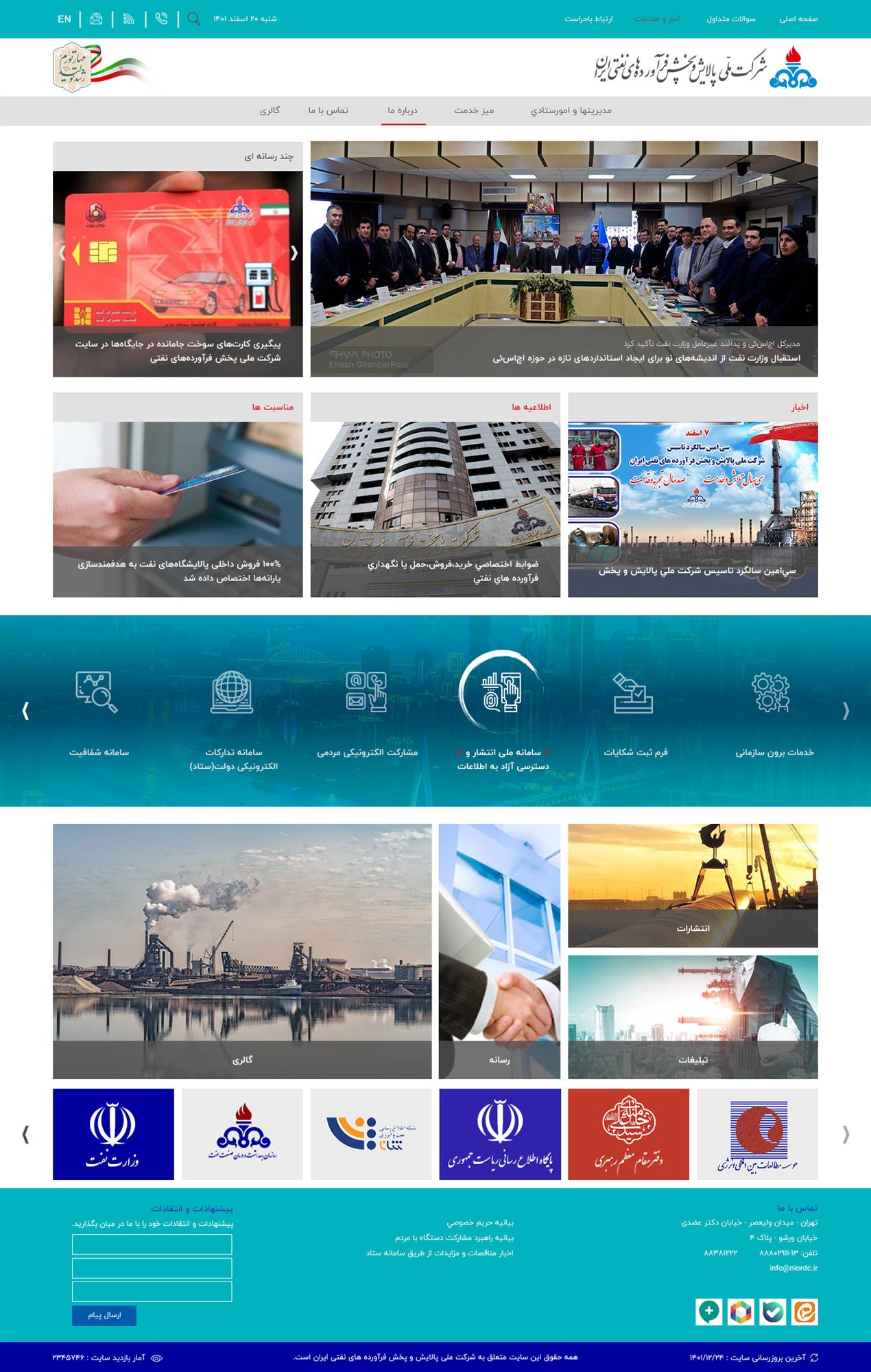Open مدیریتها و امورستادي menu
This screenshot has height=1372, width=871.
[571, 110]
